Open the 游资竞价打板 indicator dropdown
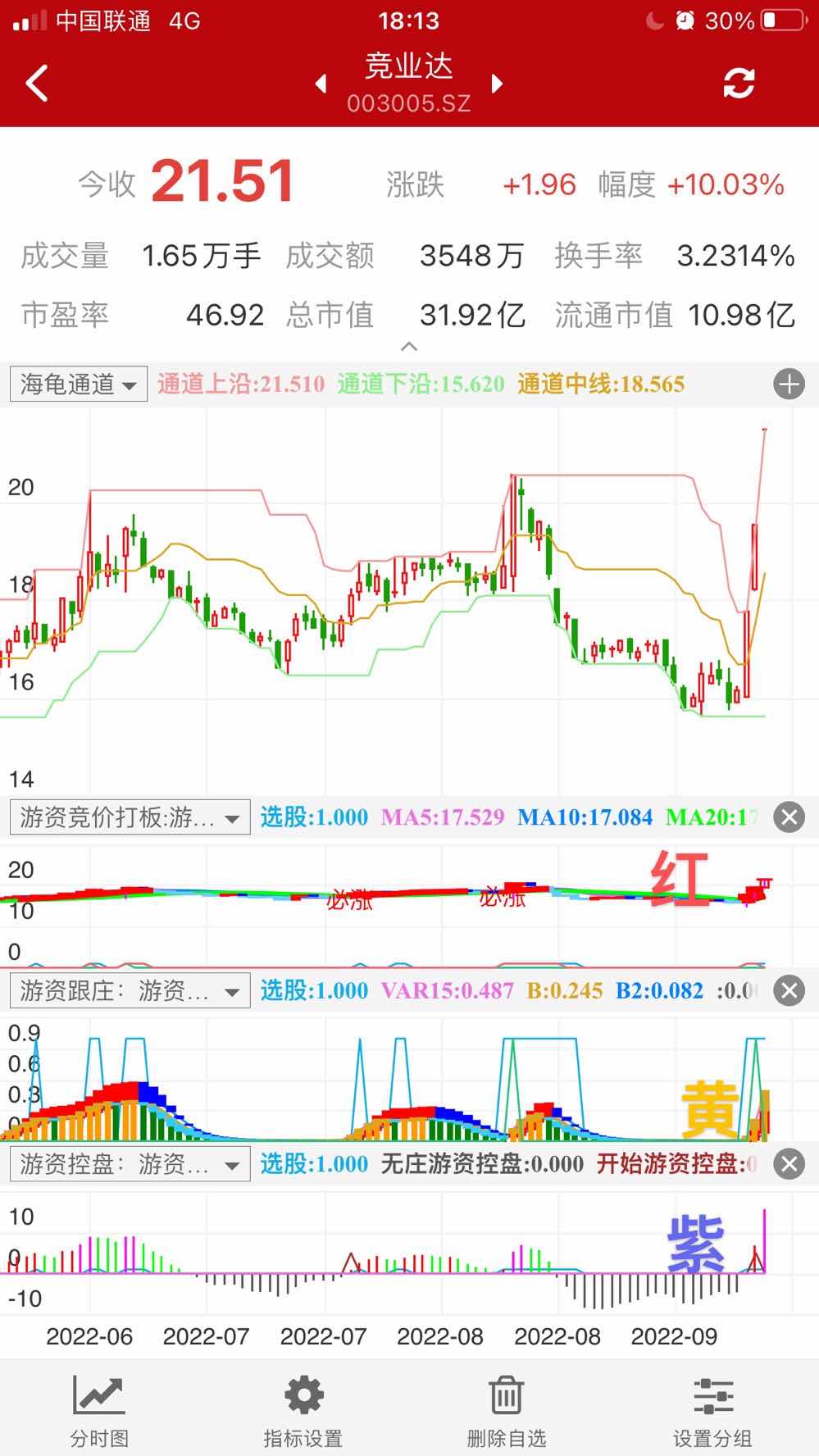Screen dimensions: 819x1456 point(130,817)
